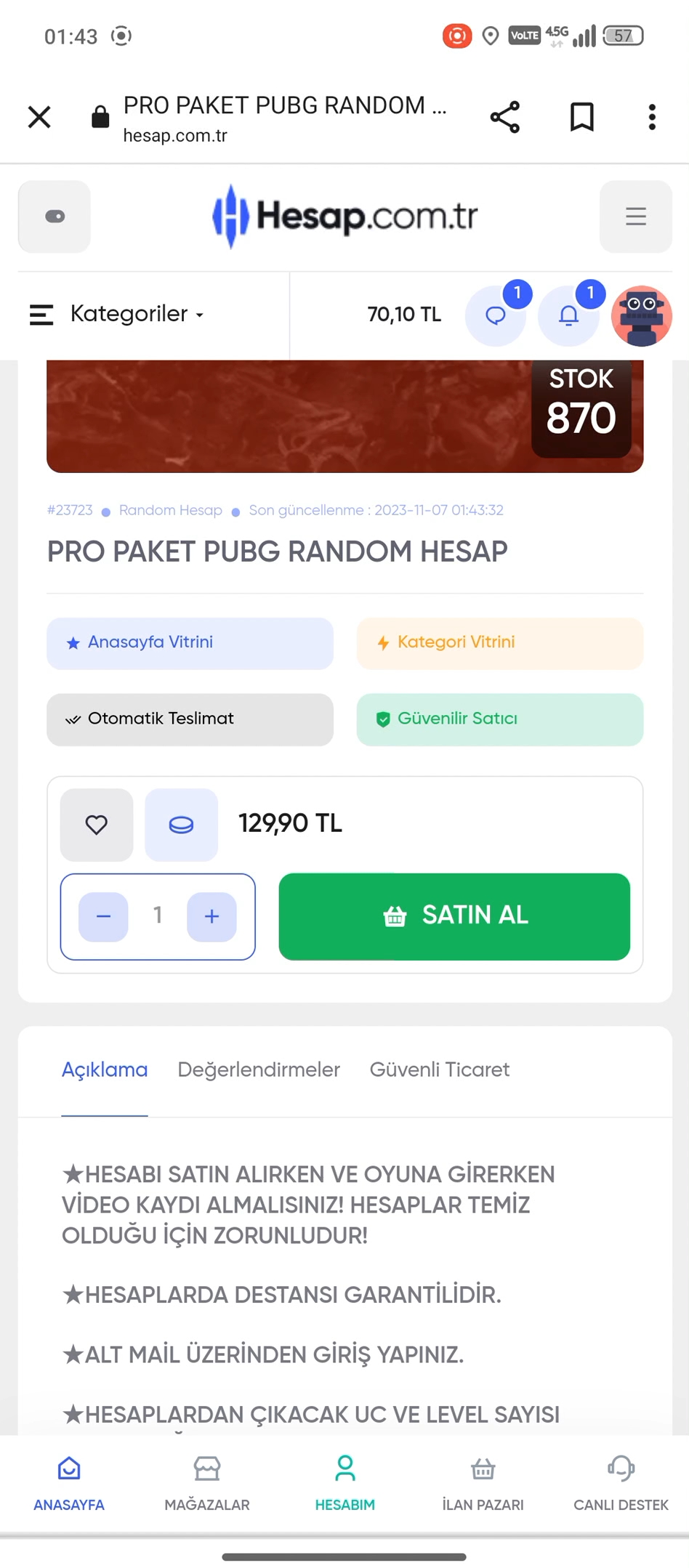Increase the quantity by one
This screenshot has height=1568, width=689.
click(211, 916)
